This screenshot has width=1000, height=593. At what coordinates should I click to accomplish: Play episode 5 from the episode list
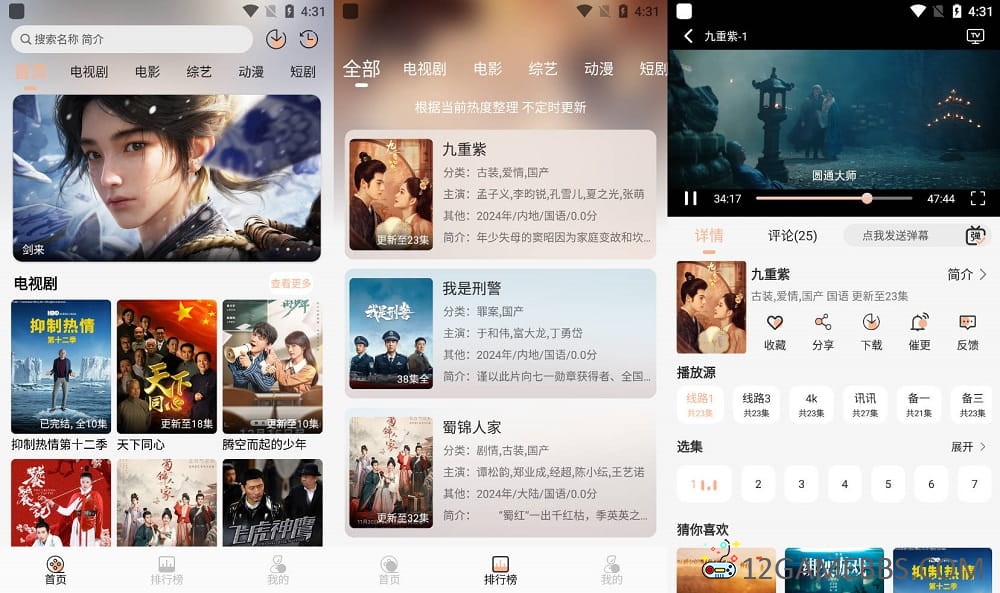[888, 484]
